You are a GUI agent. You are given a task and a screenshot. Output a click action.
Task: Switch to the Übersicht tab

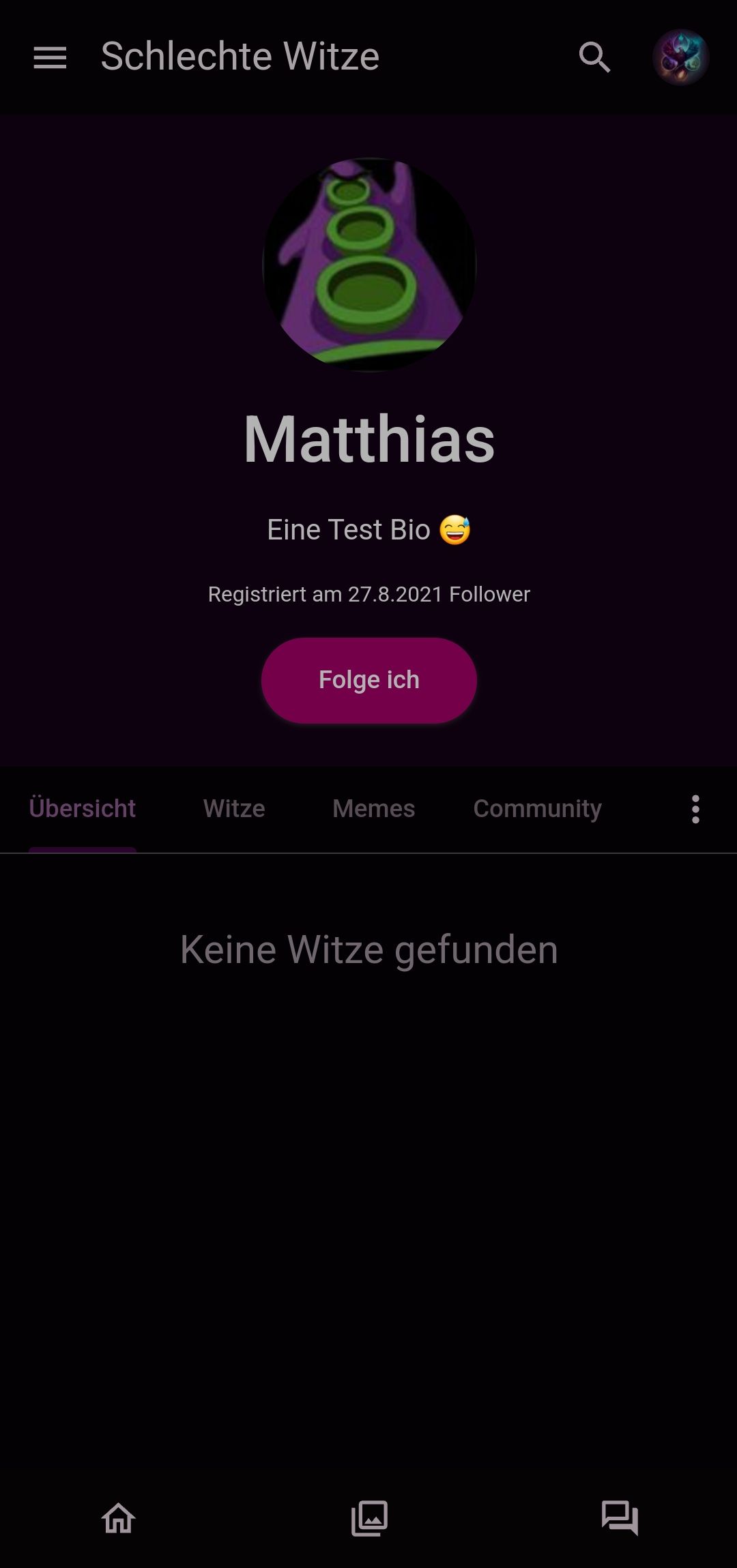tap(83, 809)
